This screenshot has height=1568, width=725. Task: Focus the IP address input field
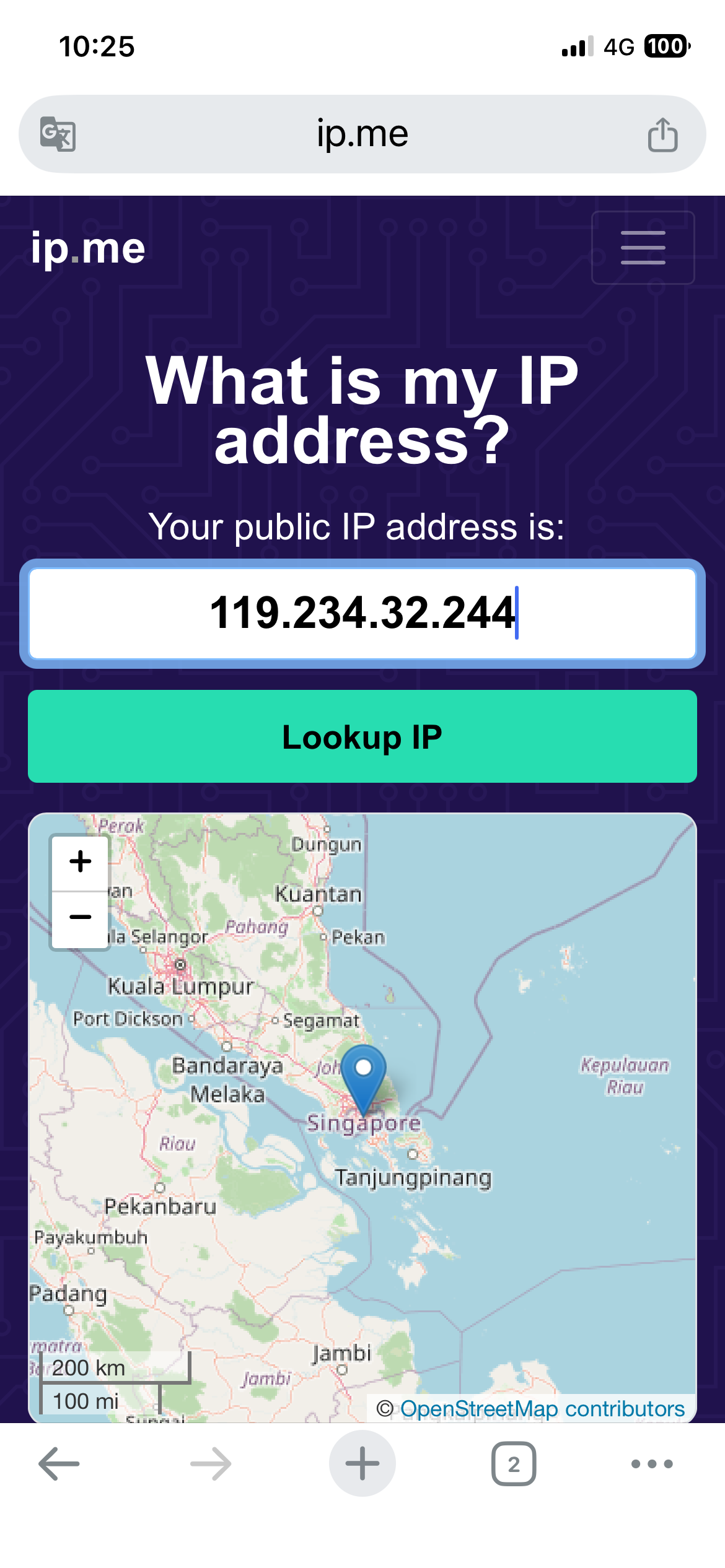pyautogui.click(x=362, y=613)
